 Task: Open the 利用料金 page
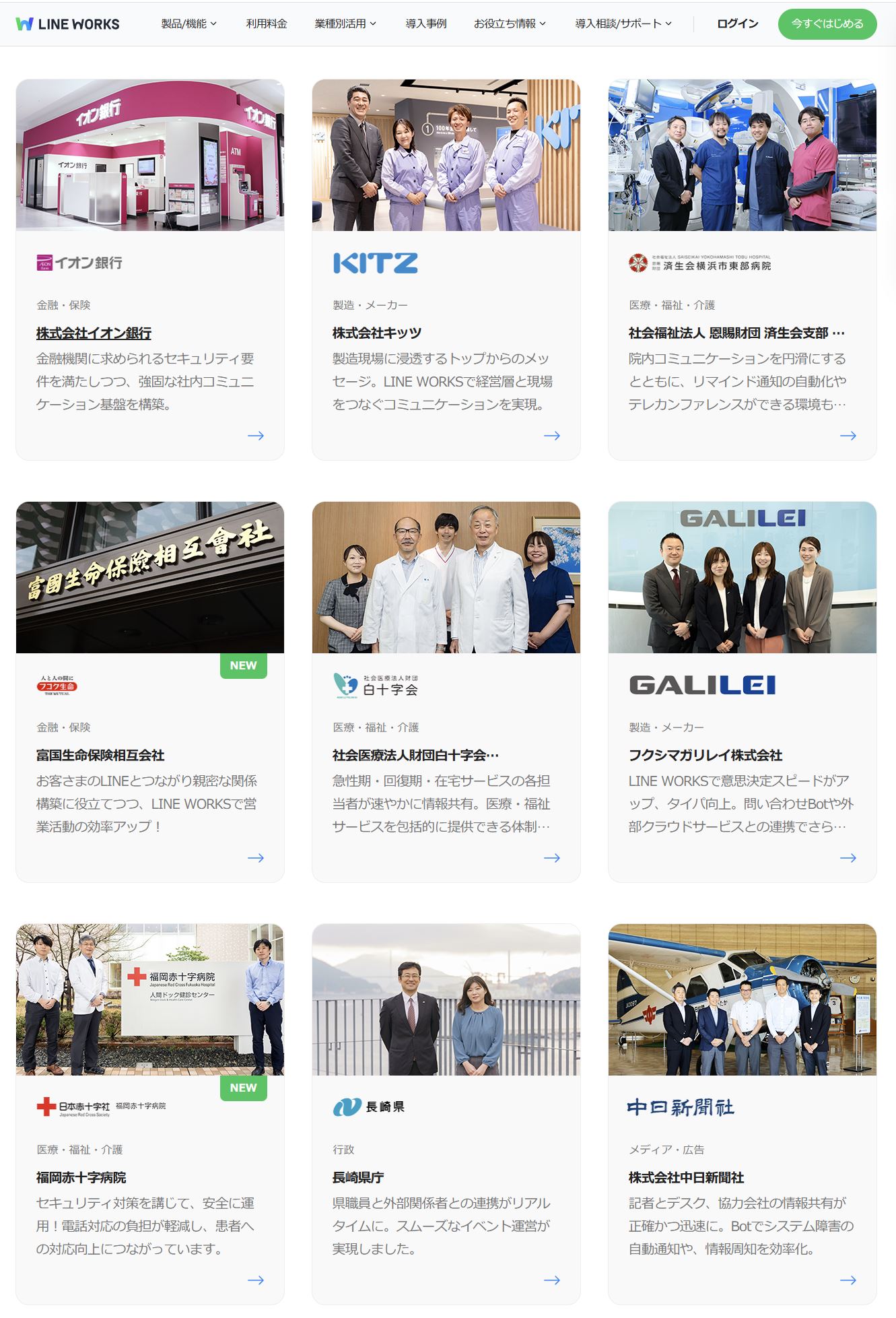click(x=267, y=24)
